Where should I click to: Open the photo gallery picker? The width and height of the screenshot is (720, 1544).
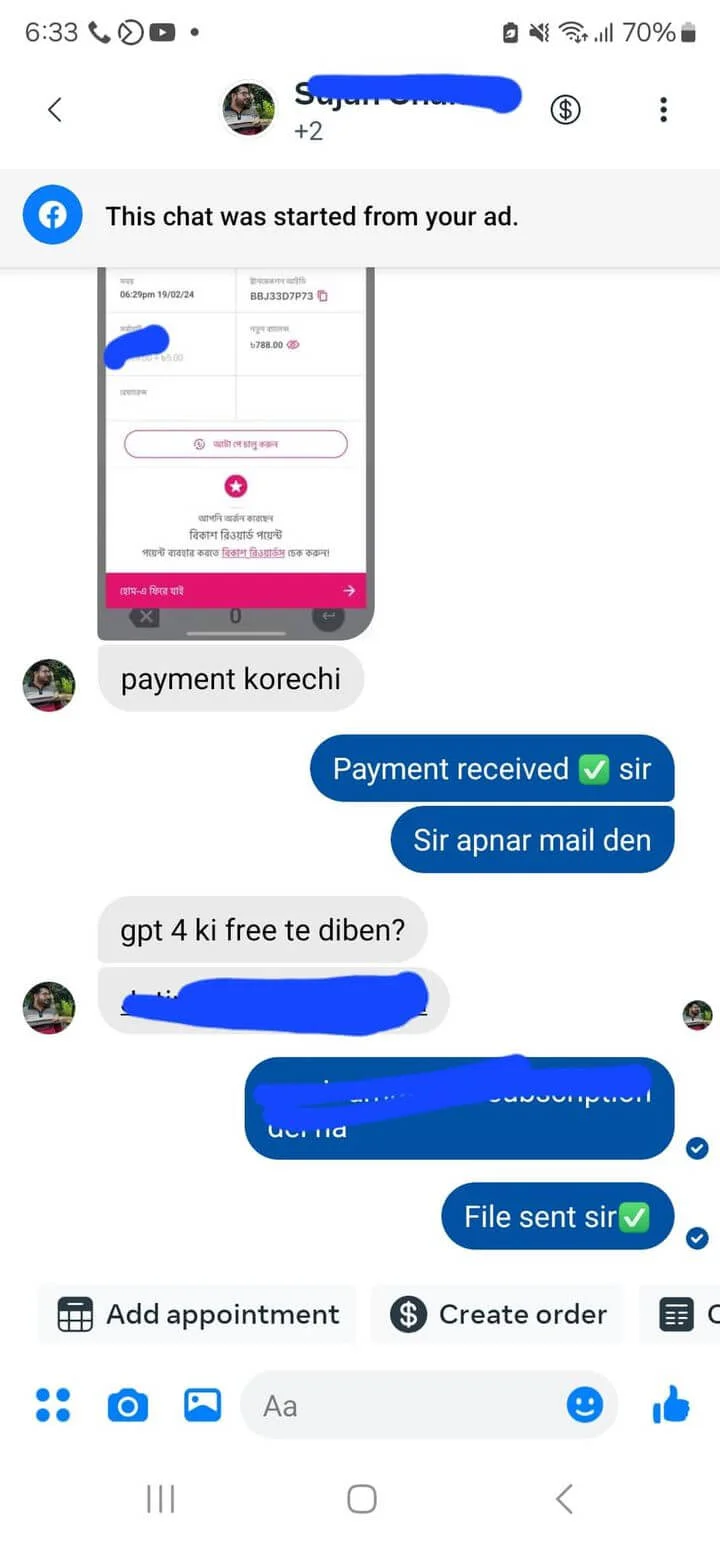(203, 1405)
